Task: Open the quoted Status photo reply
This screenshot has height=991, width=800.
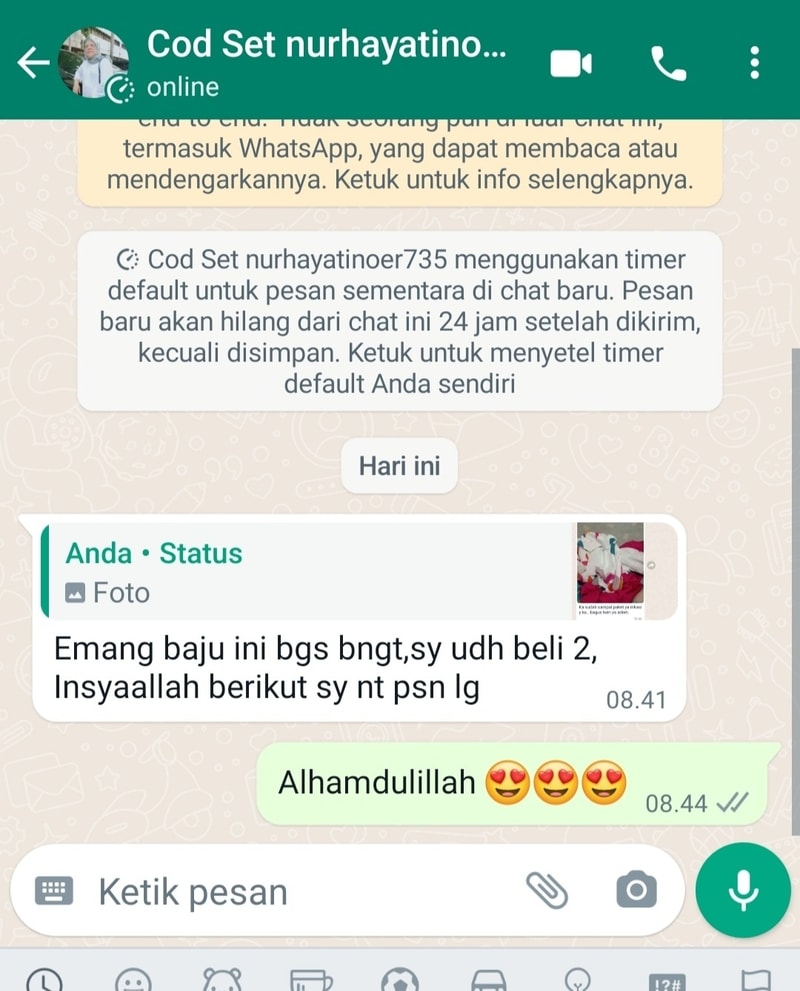Action: 358,572
